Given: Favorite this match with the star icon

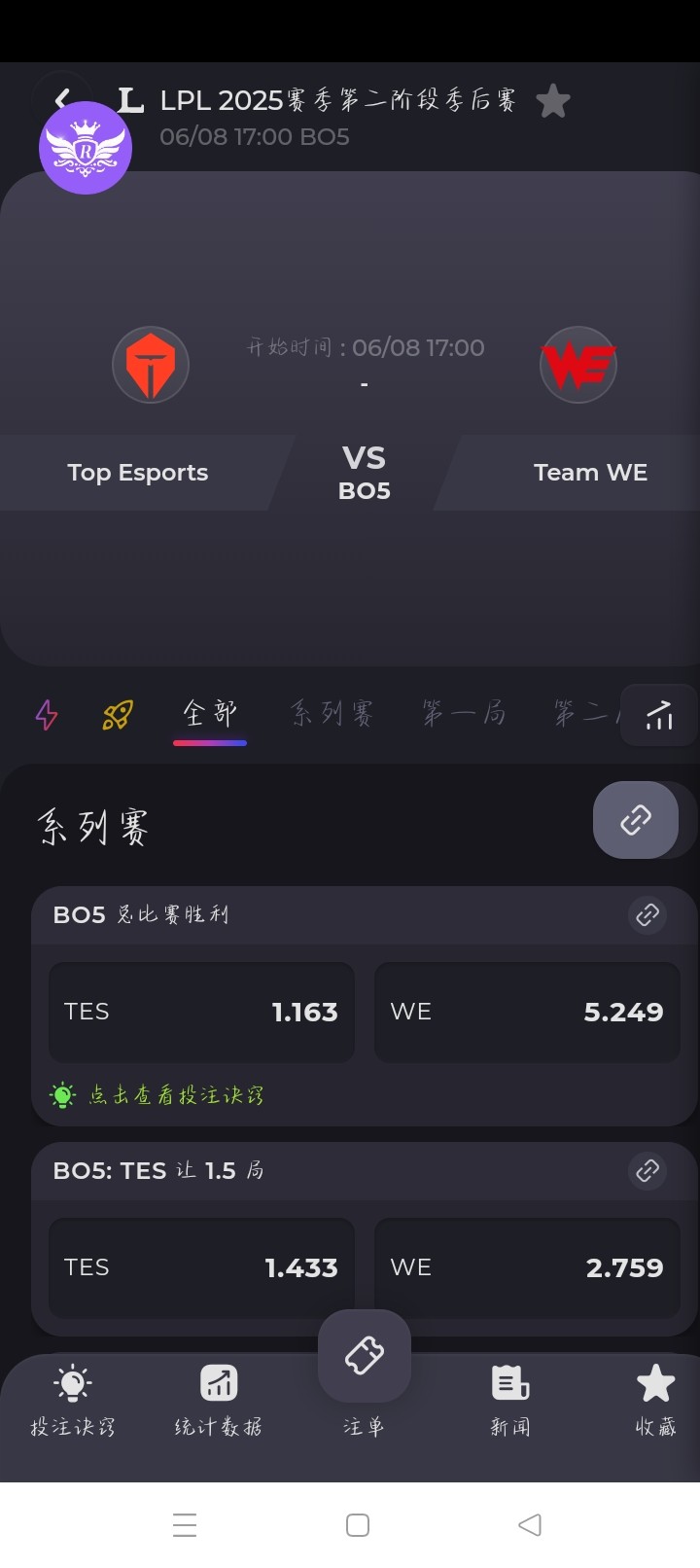Looking at the screenshot, I should coord(552,101).
